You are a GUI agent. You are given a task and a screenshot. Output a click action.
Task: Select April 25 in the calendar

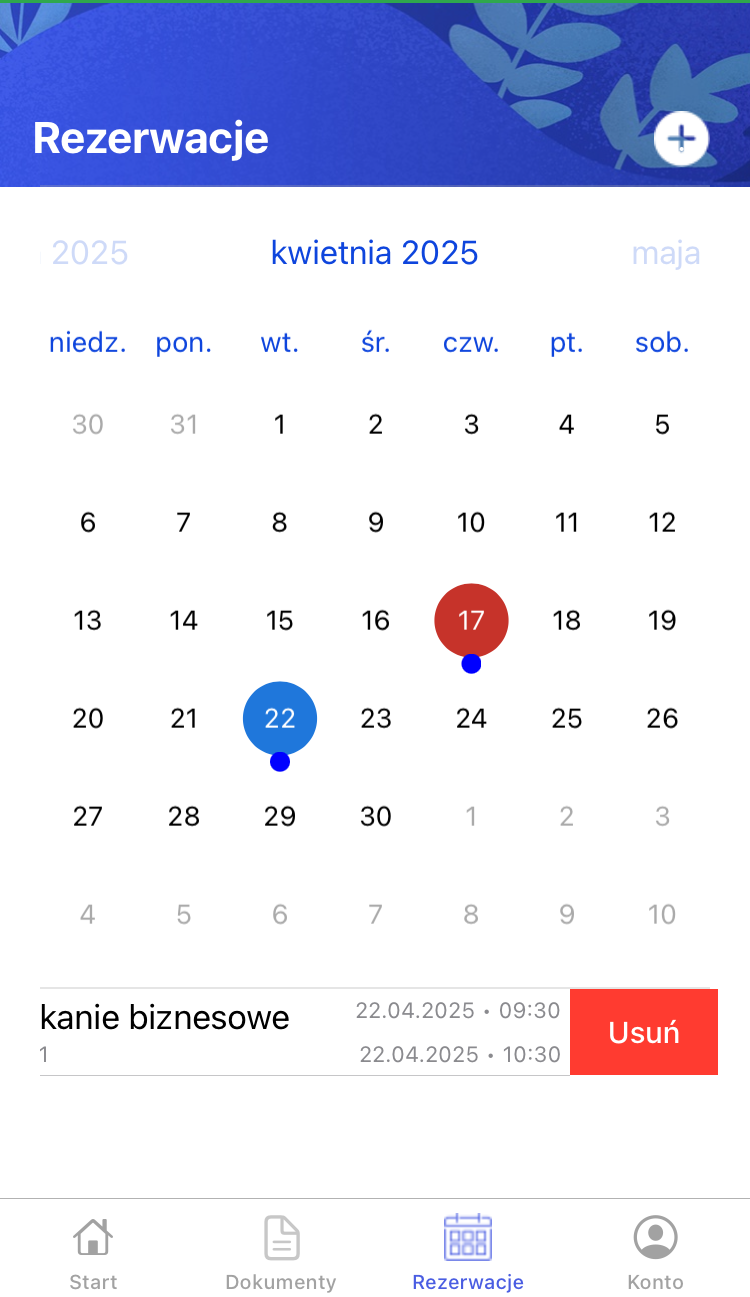click(566, 718)
